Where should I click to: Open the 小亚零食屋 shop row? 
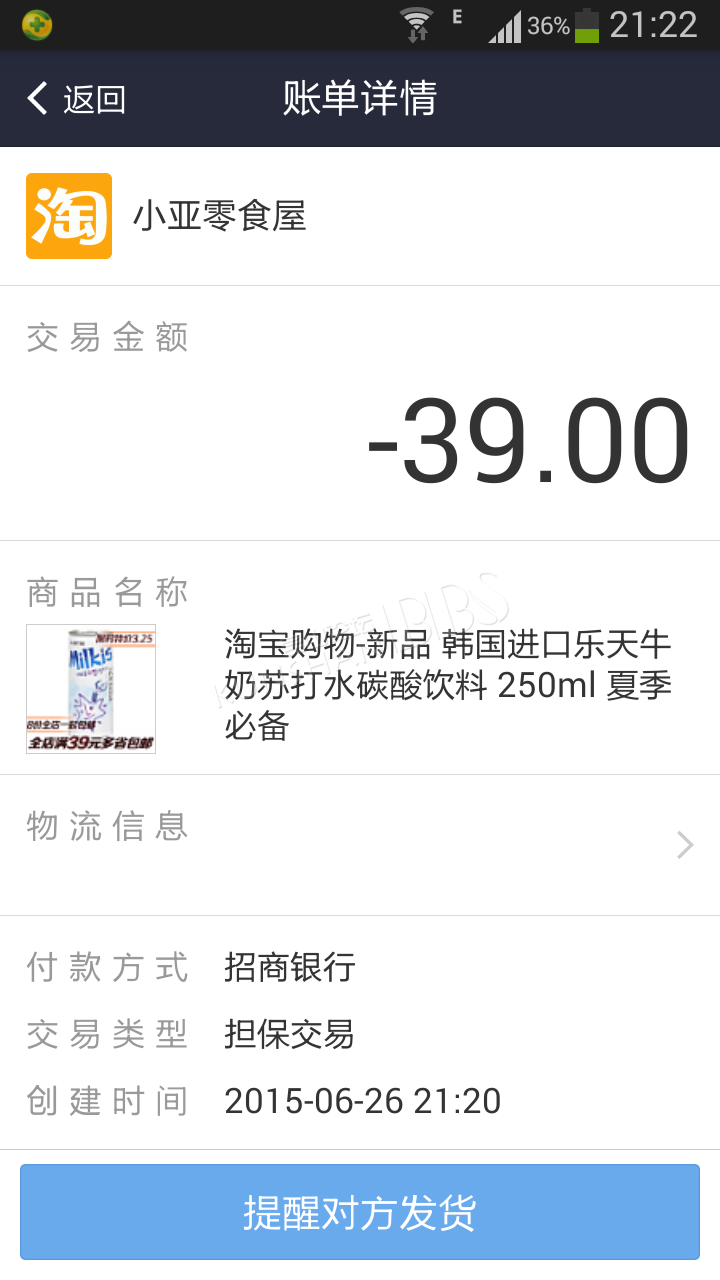pos(360,216)
